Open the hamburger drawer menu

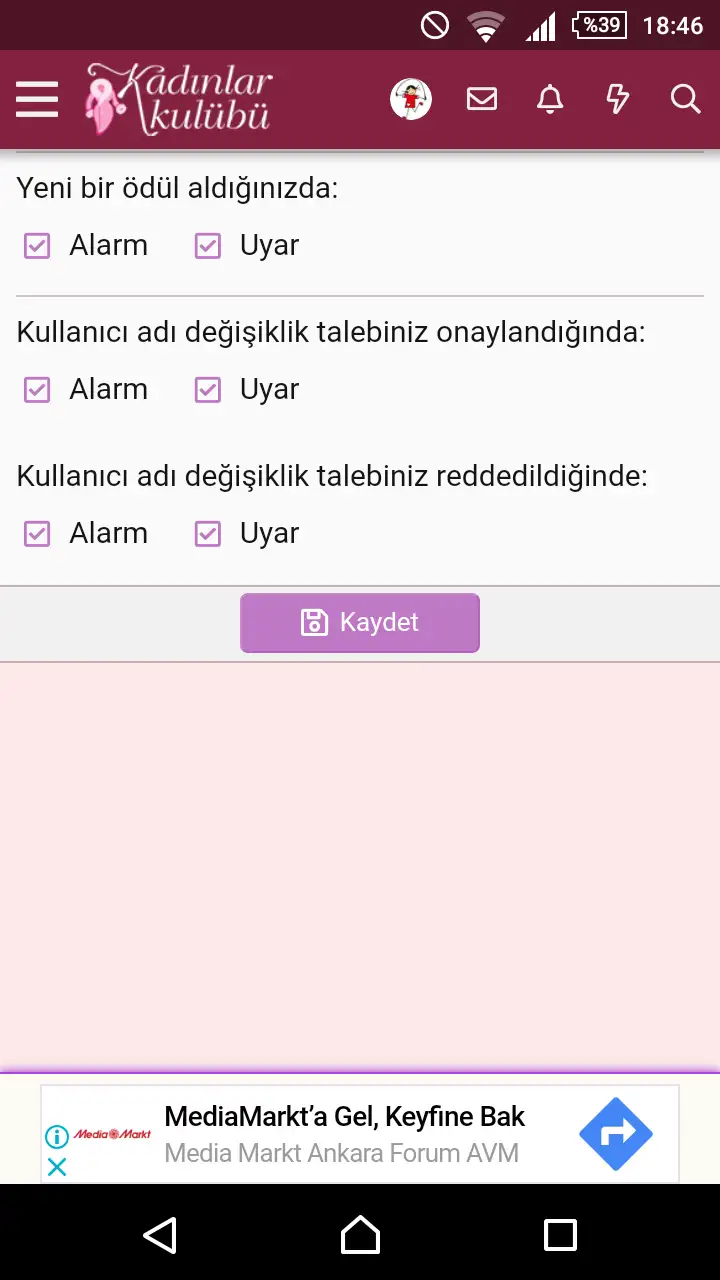tap(37, 99)
